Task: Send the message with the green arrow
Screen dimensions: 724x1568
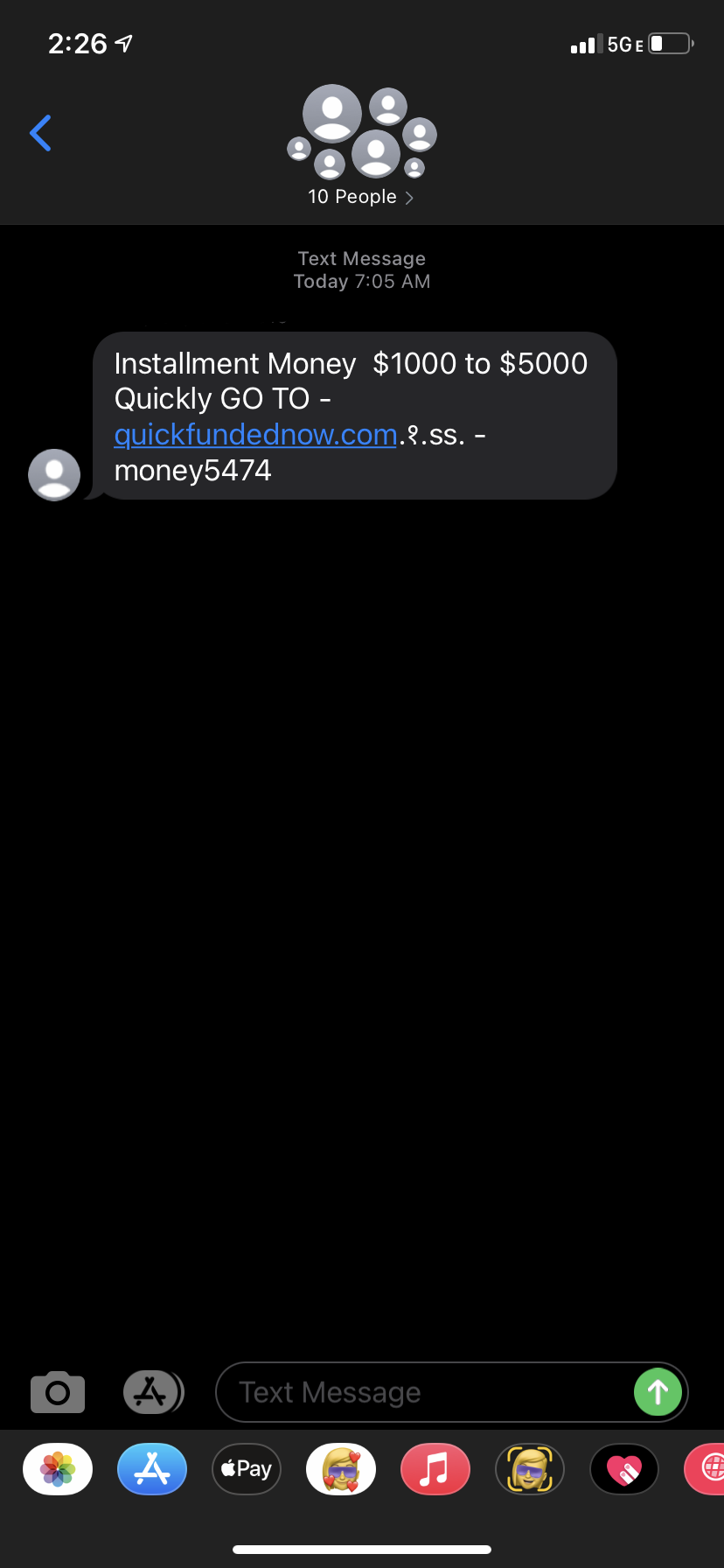Action: pos(658,1391)
